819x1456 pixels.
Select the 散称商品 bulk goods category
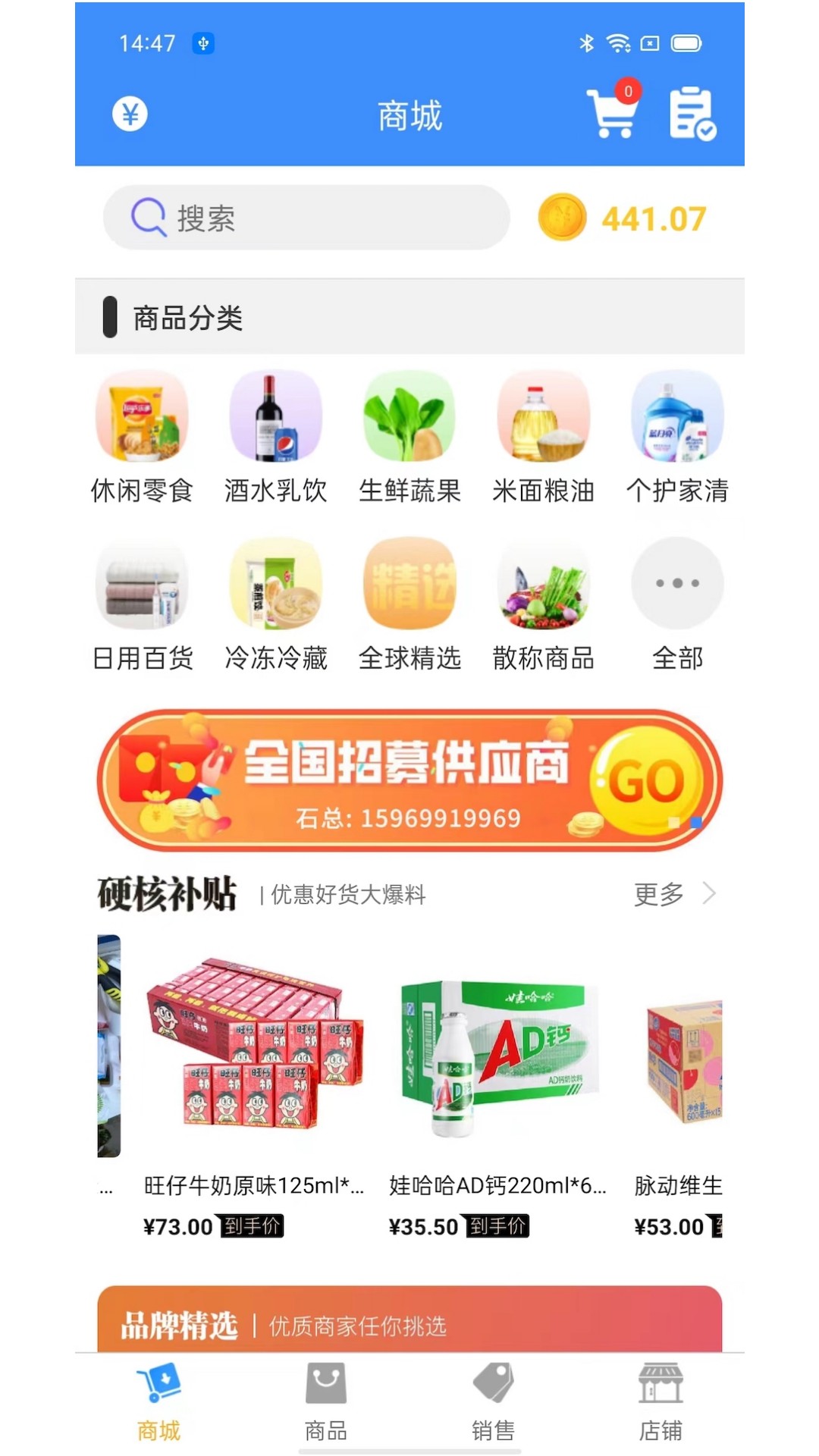point(544,603)
